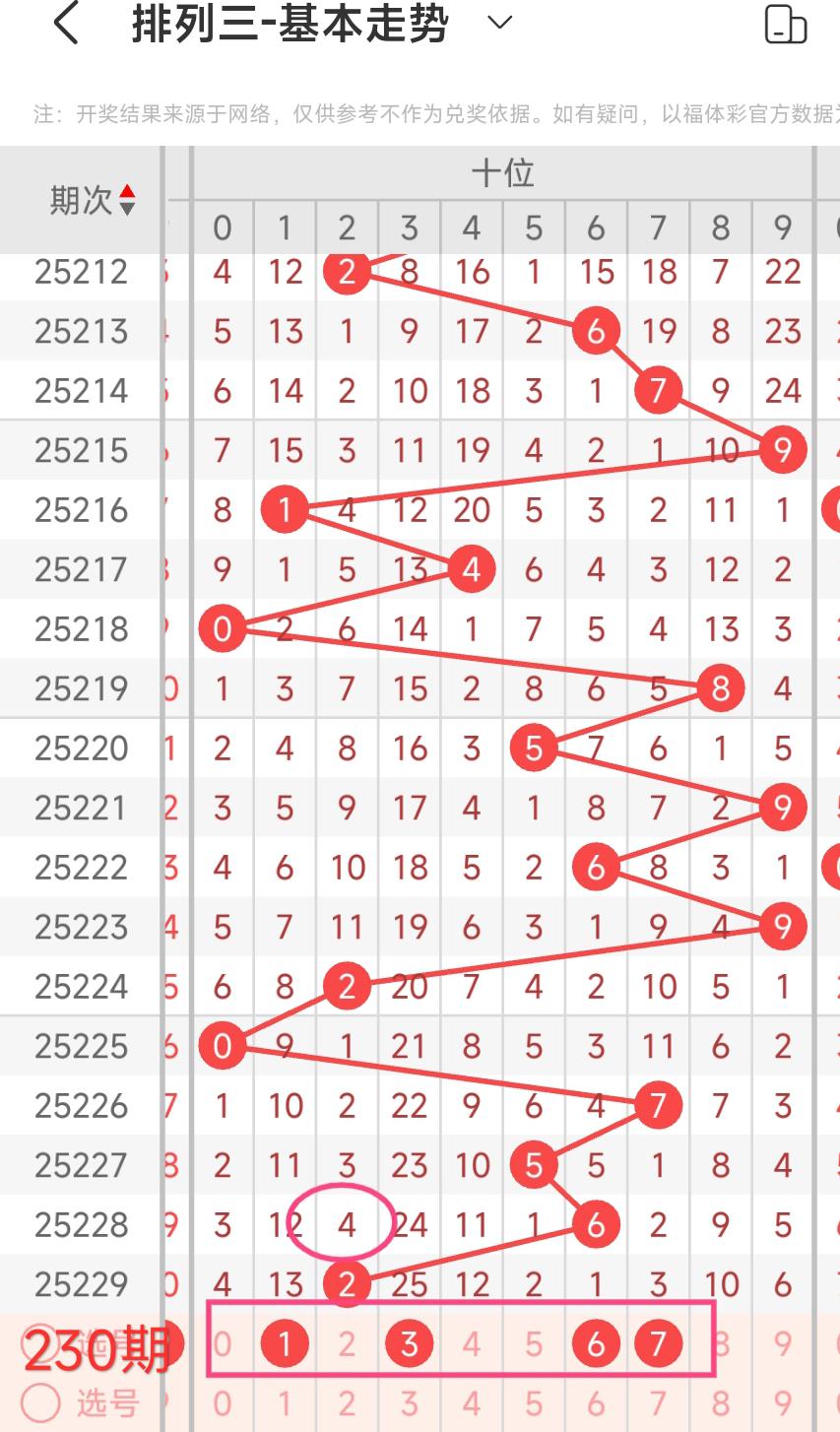Unselect tens digit 6 in the highlighted pick row
The width and height of the screenshot is (840, 1432).
pos(596,1343)
